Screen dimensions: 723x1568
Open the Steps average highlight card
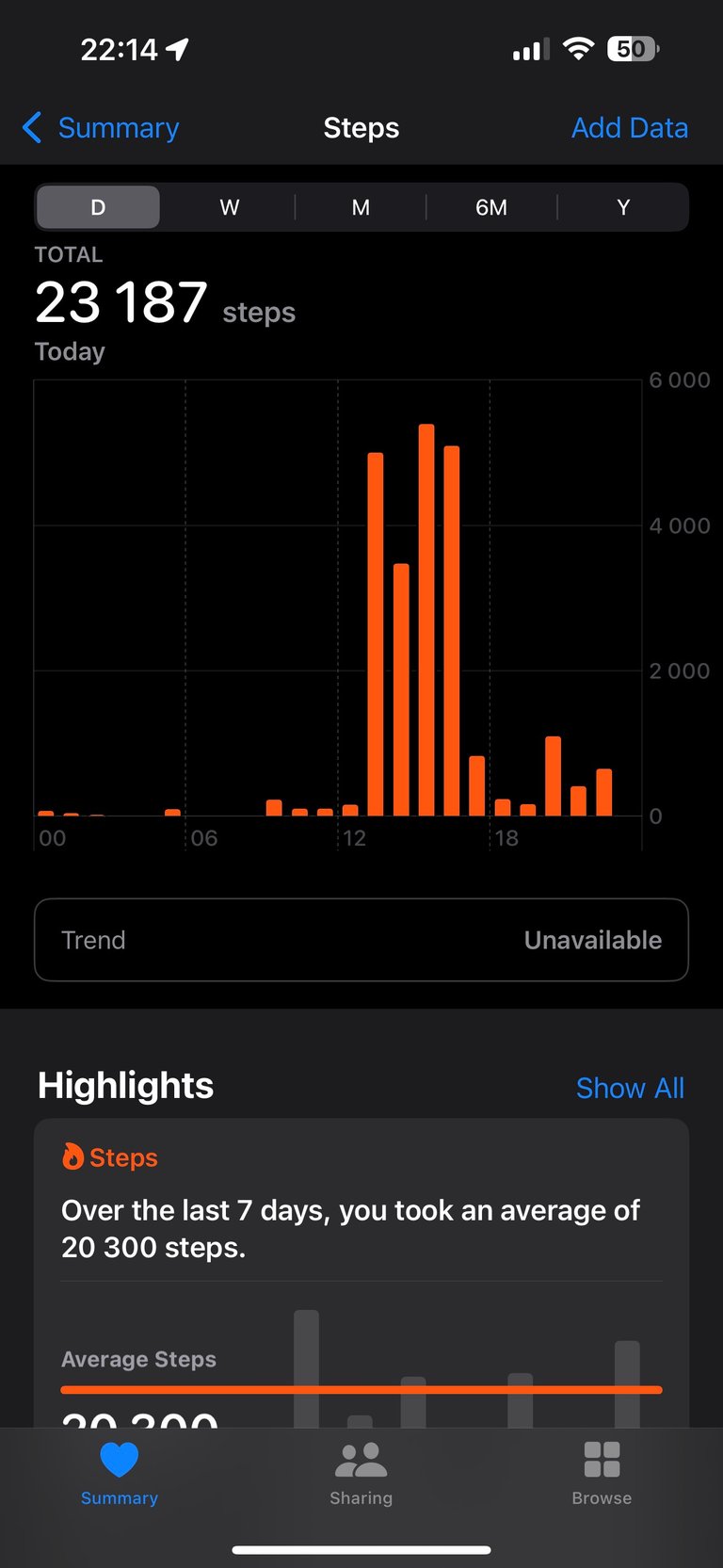coord(361,1273)
